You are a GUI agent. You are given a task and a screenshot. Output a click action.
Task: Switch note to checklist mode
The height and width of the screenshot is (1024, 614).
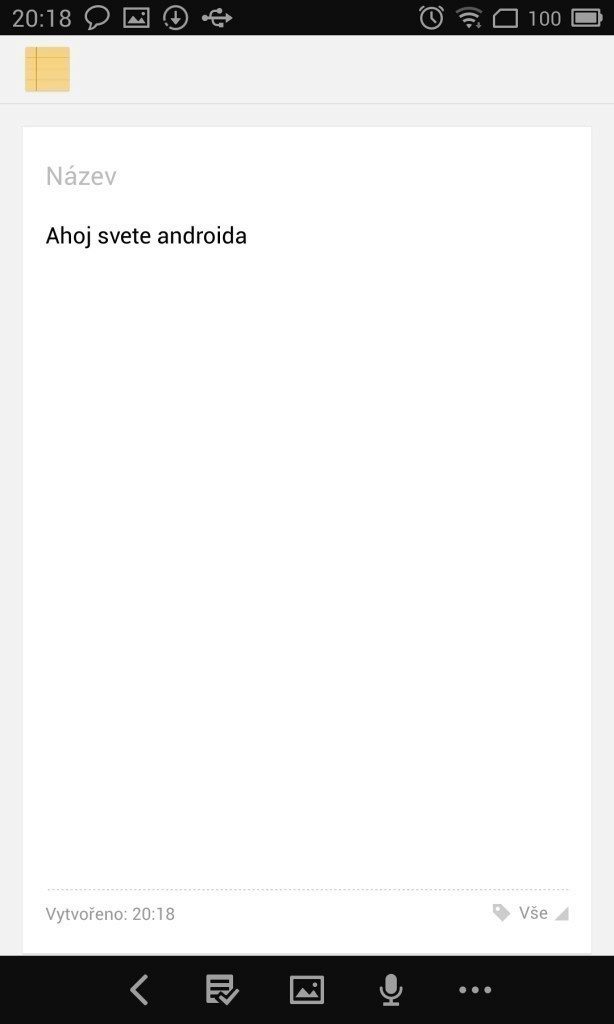click(x=222, y=990)
